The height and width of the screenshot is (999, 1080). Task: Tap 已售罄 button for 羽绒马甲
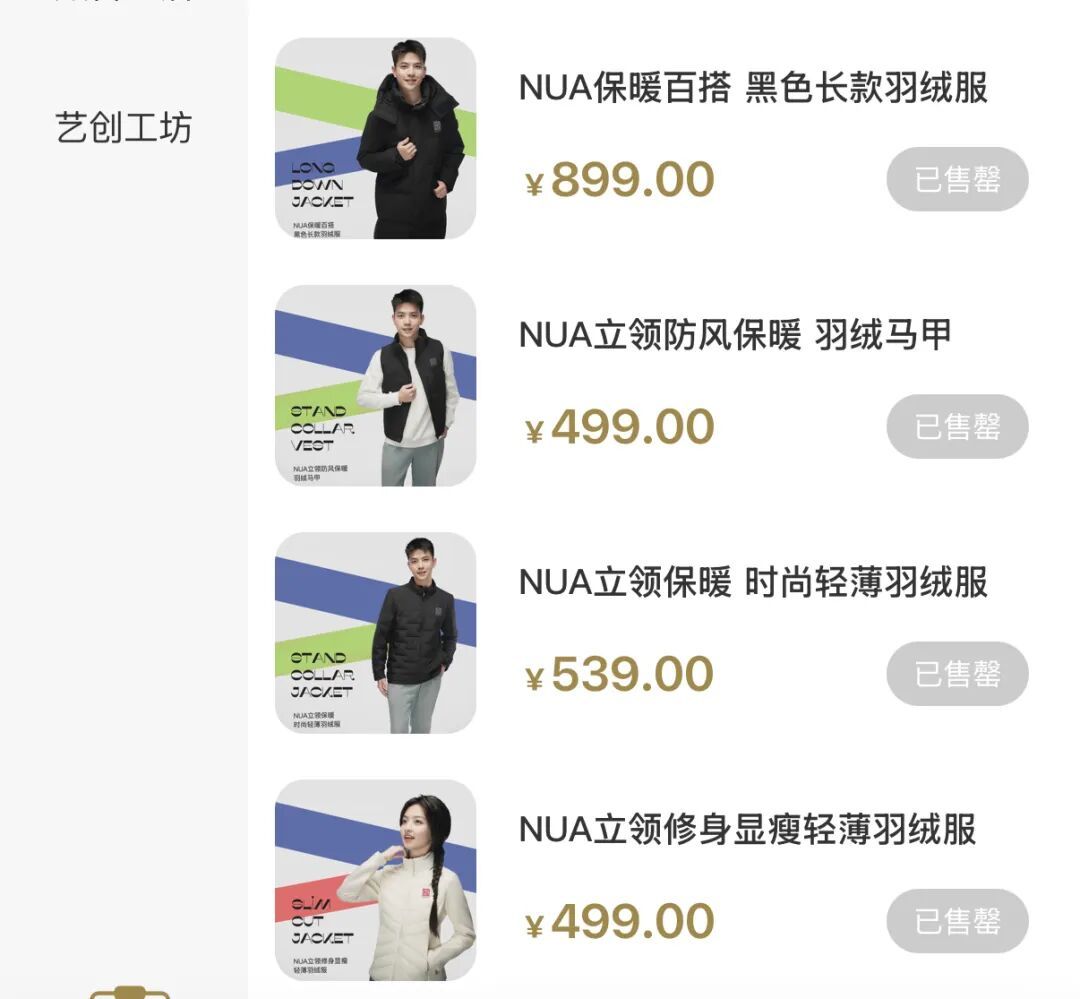957,426
